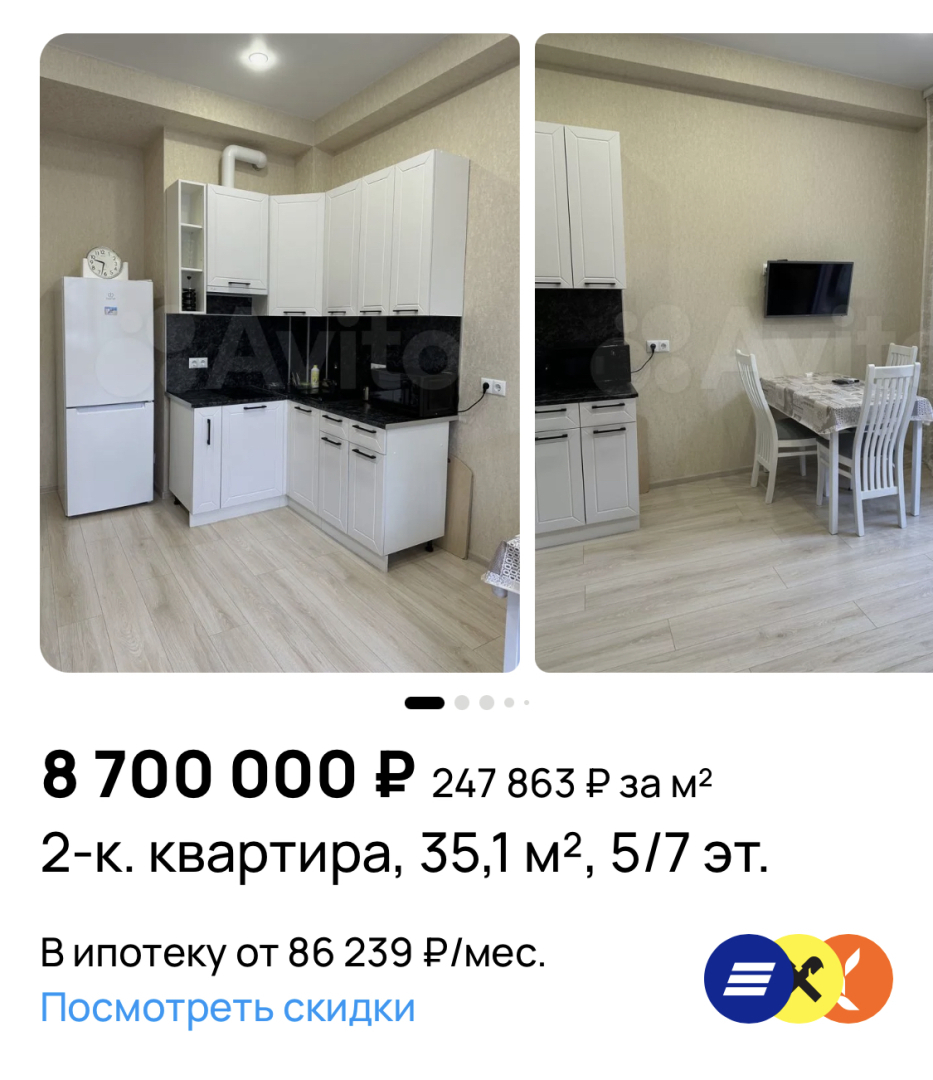The image size is (933, 1080).
Task: Open the dining area photo with TV
Action: tap(733, 352)
